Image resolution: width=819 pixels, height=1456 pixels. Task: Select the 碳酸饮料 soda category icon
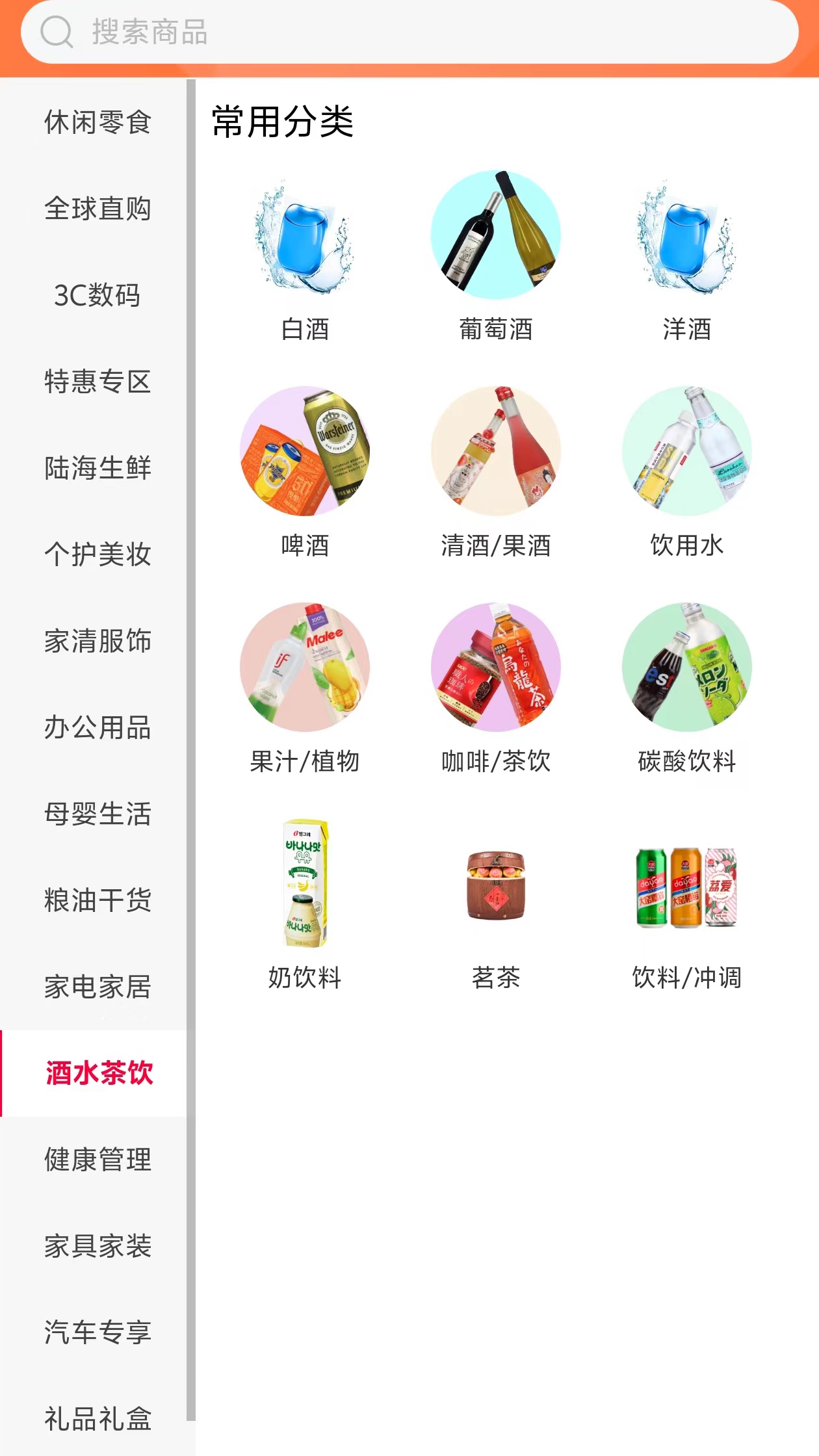click(688, 669)
